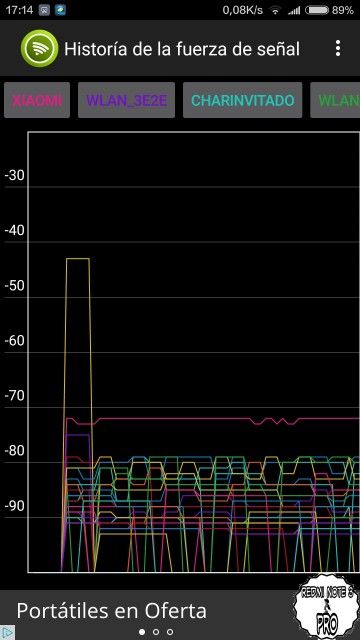Image resolution: width=360 pixels, height=640 pixels.
Task: Open the WiFi analyzer app icon
Action: 40,49
